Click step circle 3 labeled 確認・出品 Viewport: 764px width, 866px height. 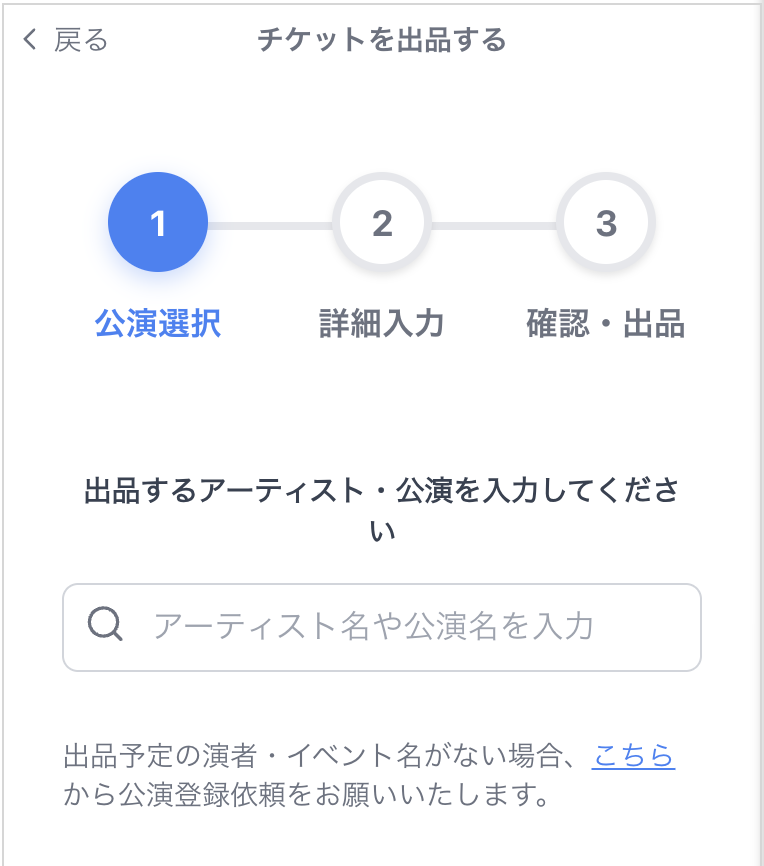tap(605, 222)
